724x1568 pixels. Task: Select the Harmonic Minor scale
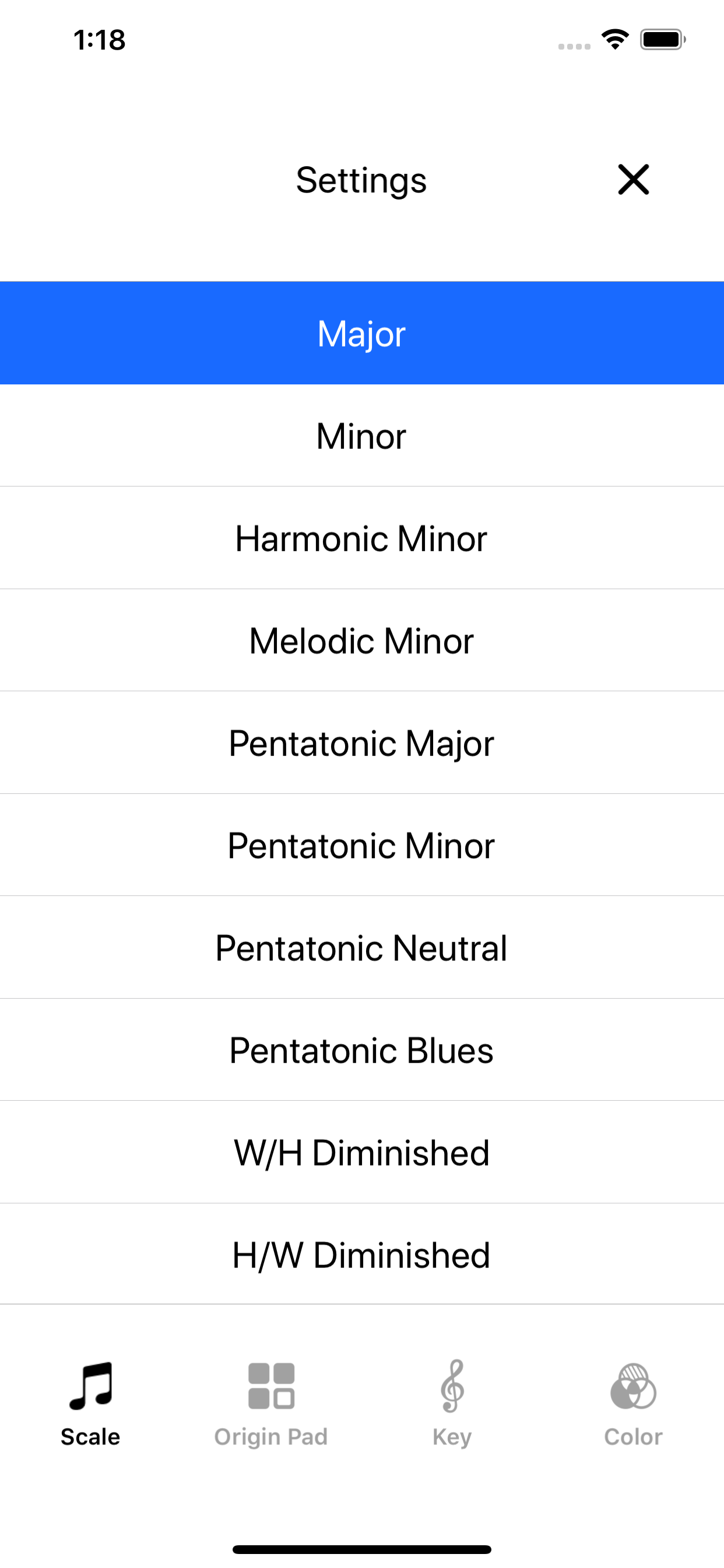tap(361, 538)
